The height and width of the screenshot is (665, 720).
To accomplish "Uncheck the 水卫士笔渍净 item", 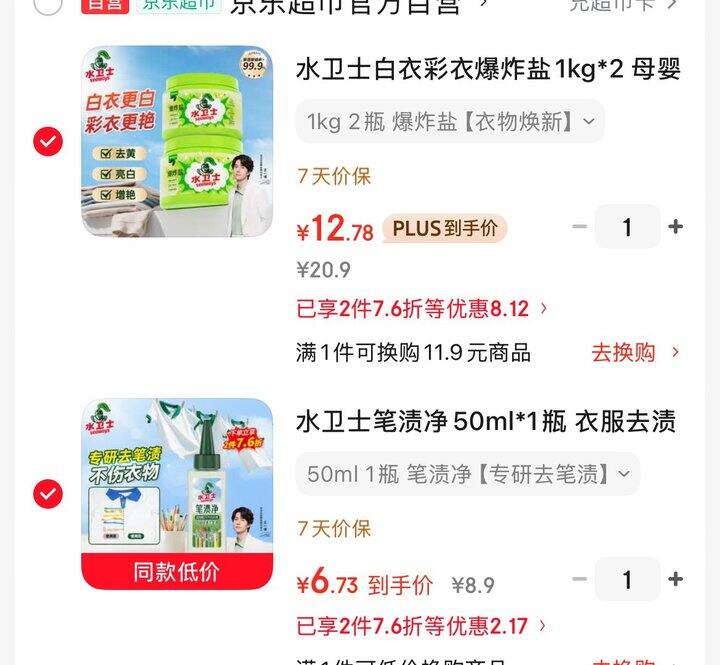I will [x=48, y=494].
